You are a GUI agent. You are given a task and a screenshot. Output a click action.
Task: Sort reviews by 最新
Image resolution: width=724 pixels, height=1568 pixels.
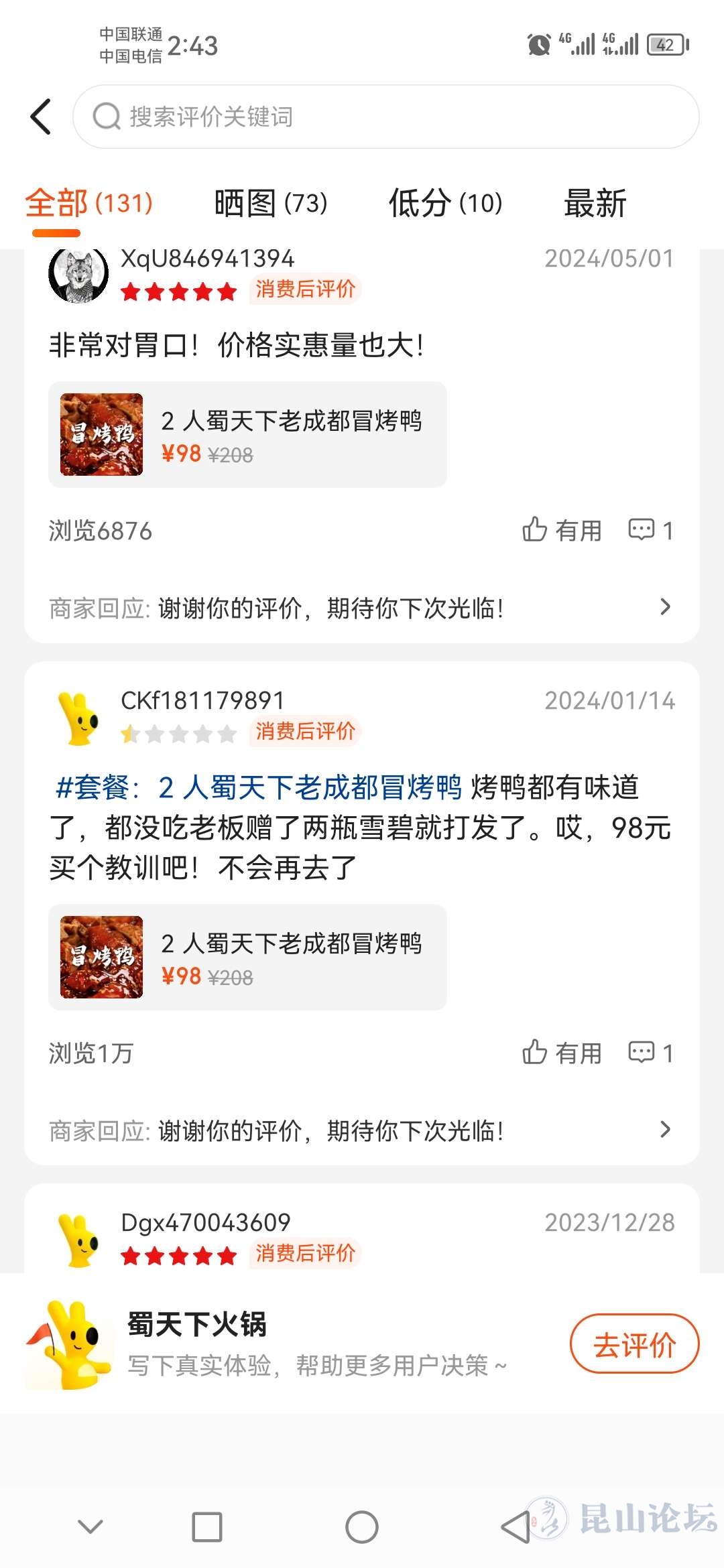(x=595, y=203)
